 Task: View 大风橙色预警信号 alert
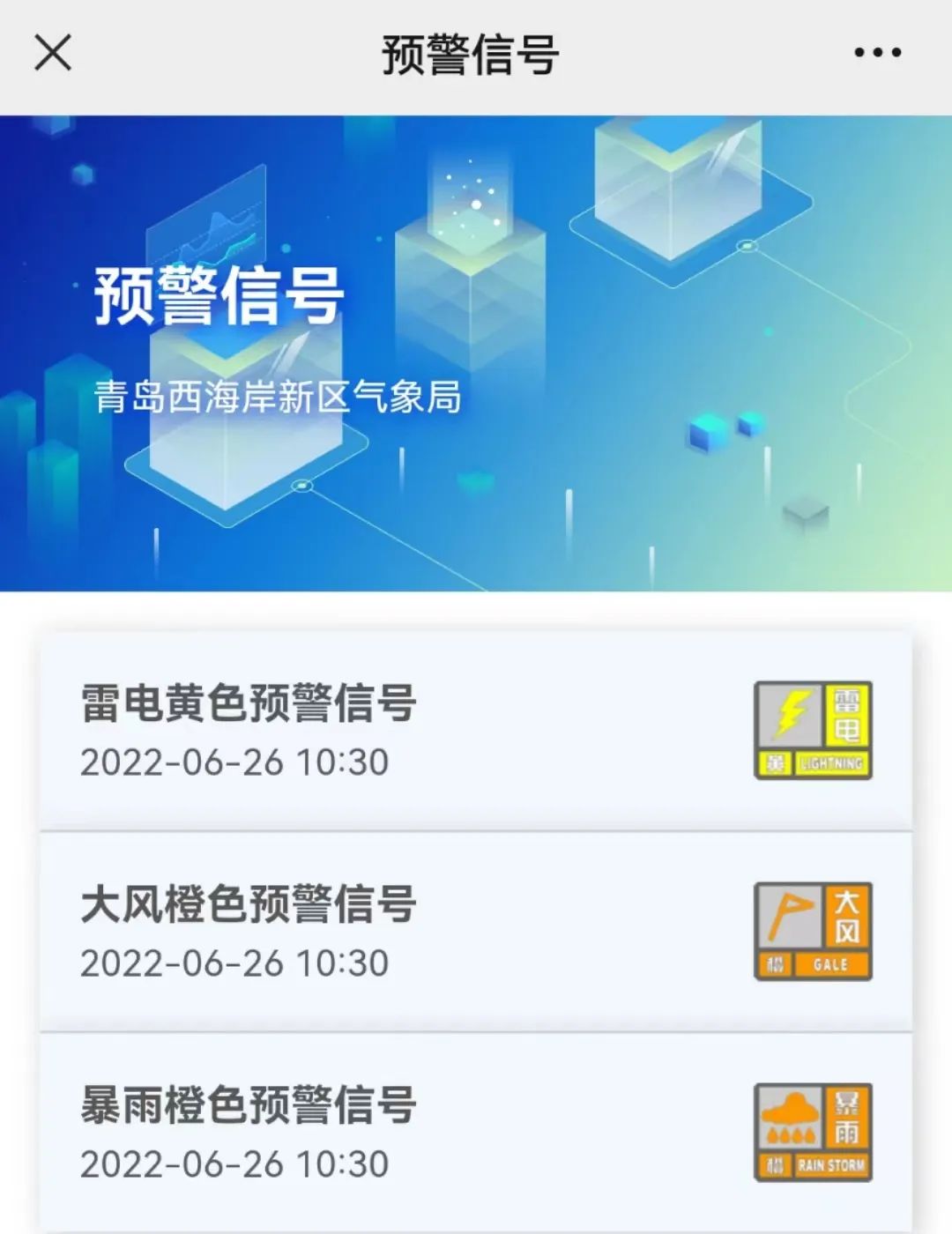coord(476,931)
